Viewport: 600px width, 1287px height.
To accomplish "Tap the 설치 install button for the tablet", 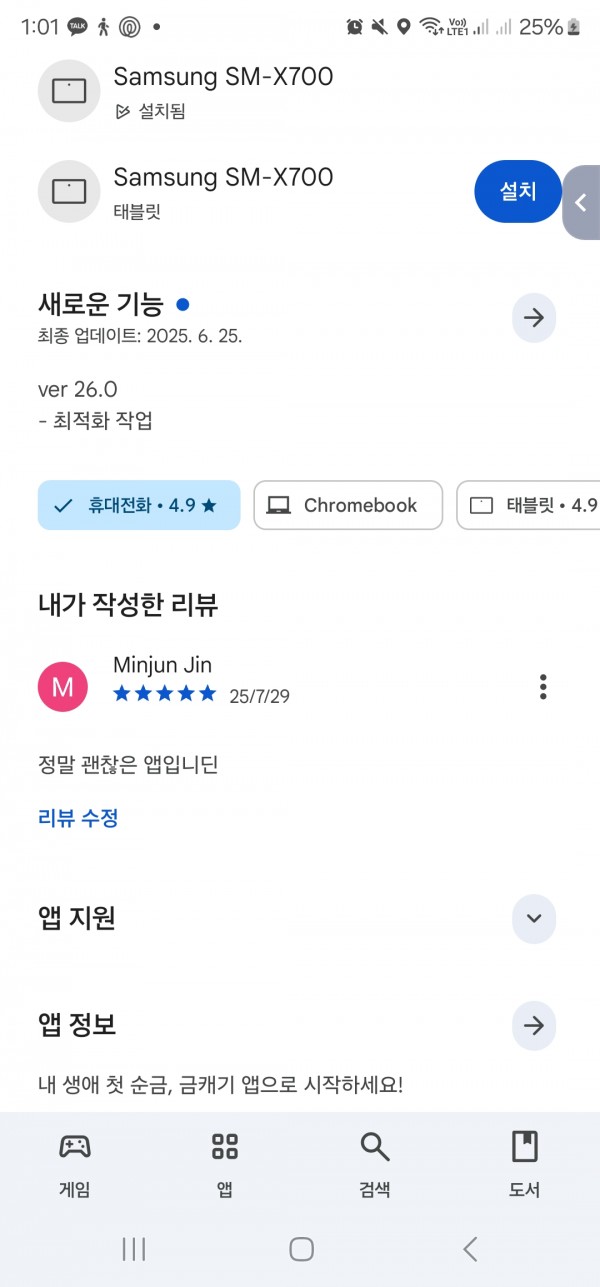I will (x=518, y=191).
